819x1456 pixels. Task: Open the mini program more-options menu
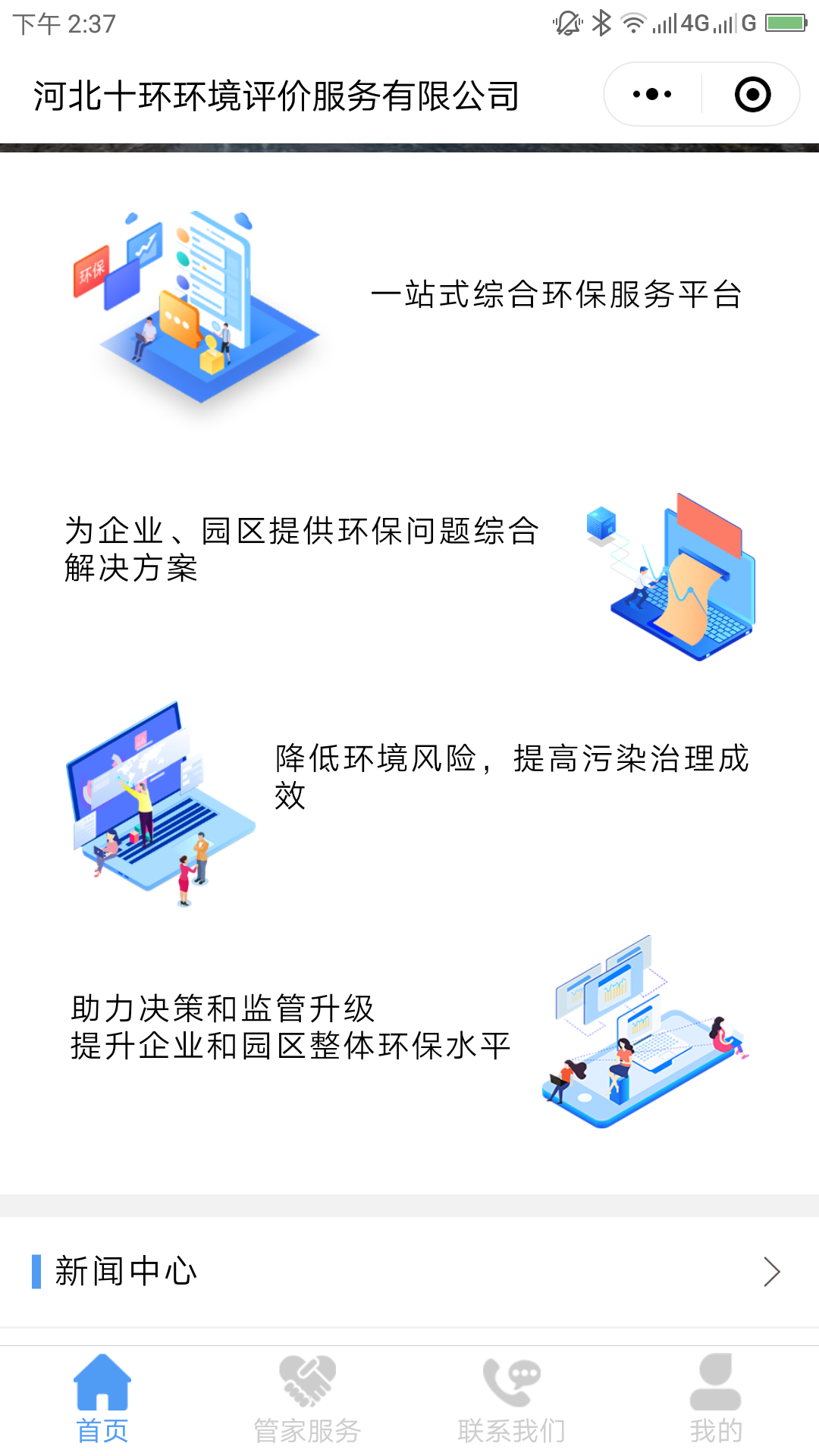652,95
